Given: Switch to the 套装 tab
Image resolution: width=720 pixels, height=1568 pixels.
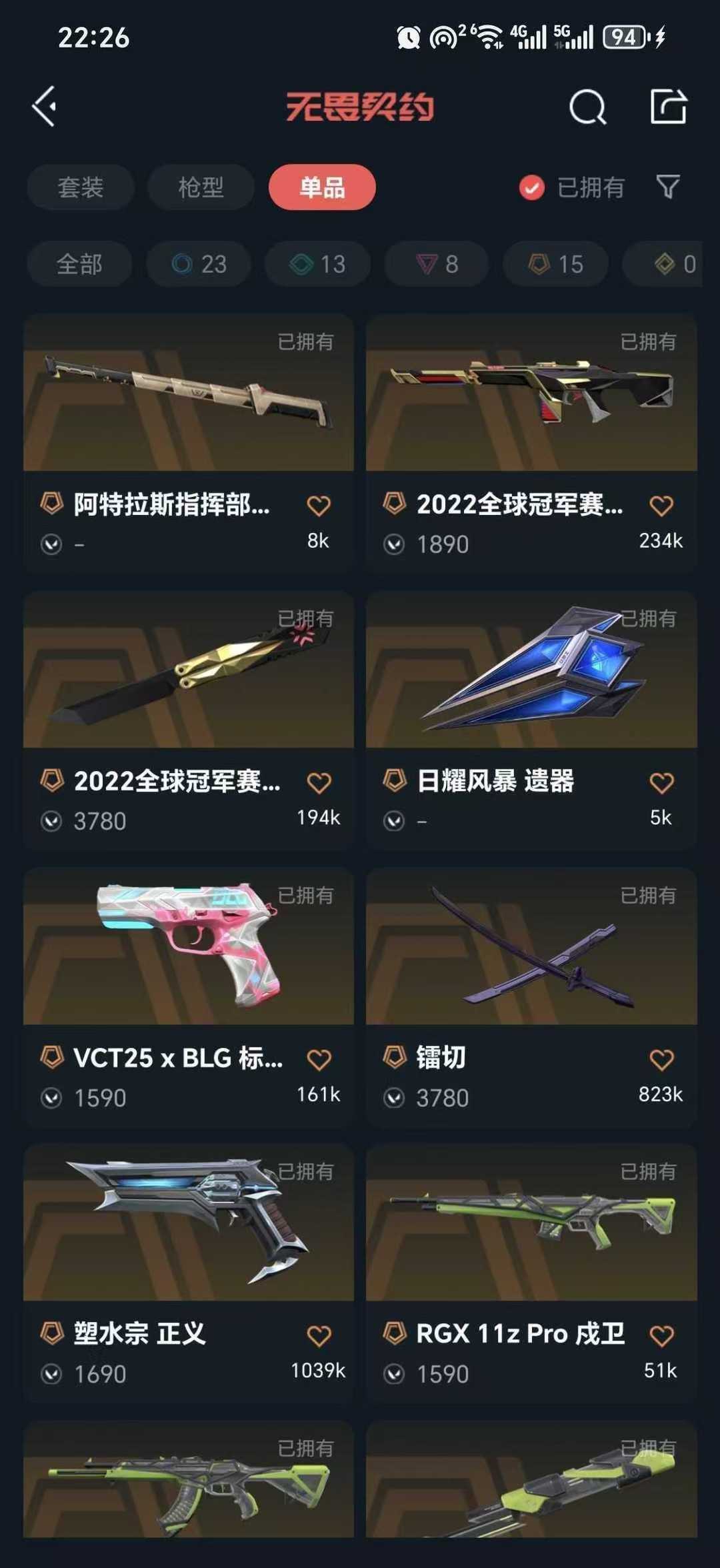Looking at the screenshot, I should point(80,187).
